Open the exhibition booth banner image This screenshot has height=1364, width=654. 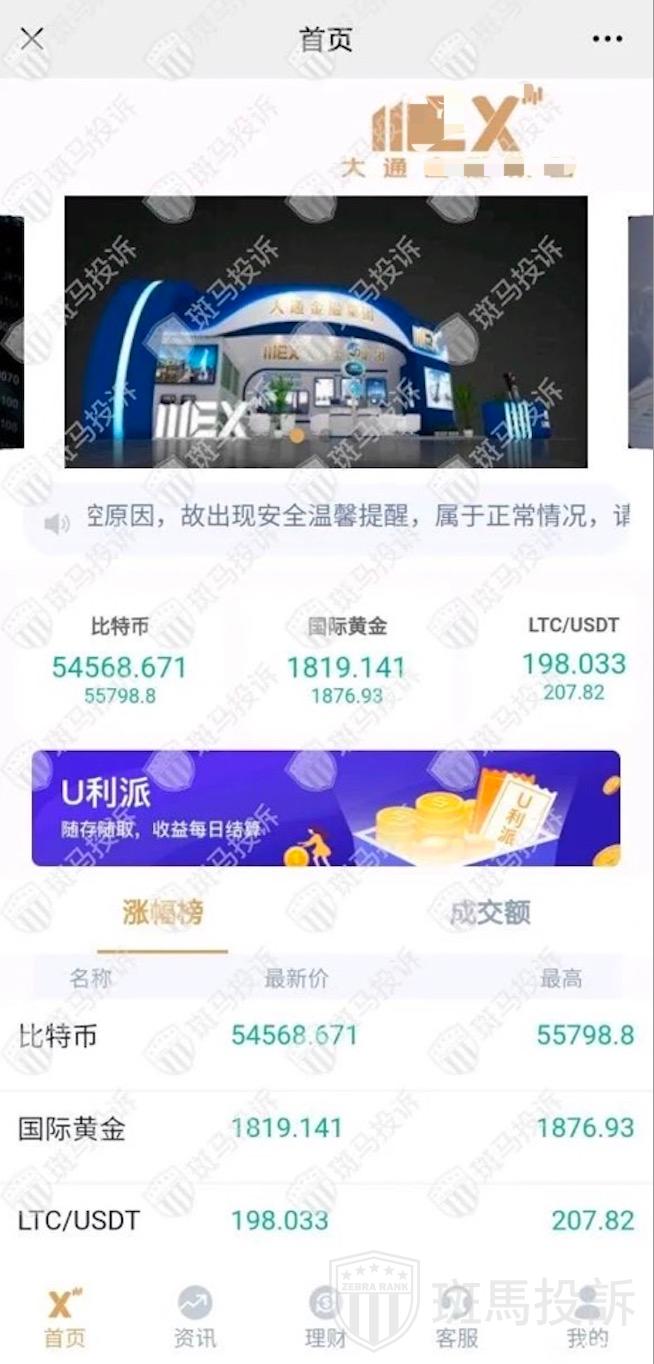tap(326, 331)
